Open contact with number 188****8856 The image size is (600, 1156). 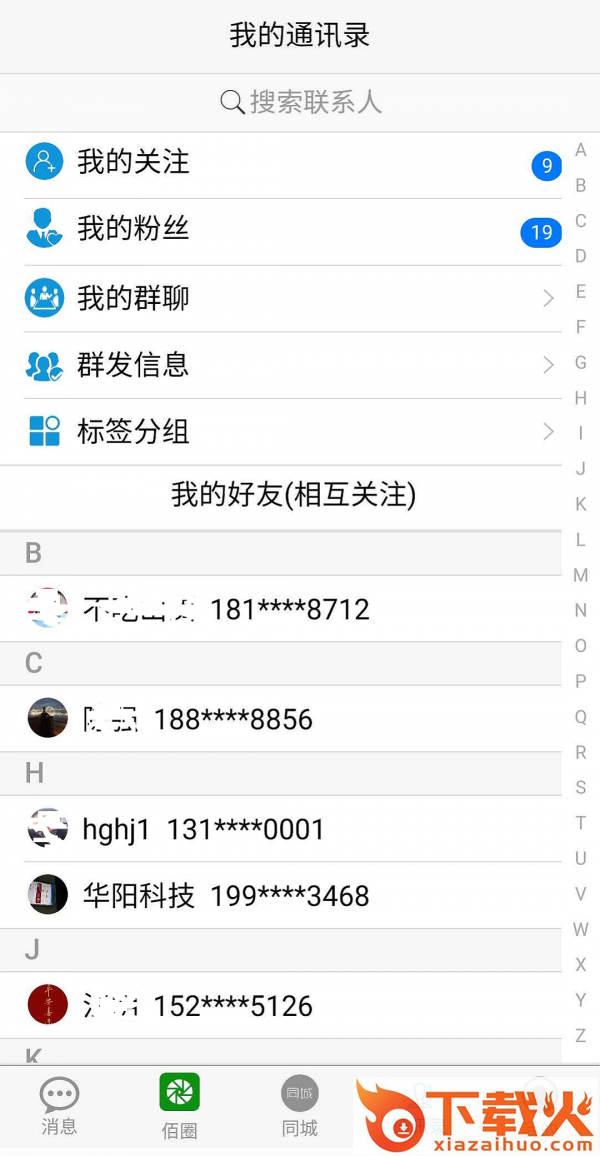(x=280, y=719)
